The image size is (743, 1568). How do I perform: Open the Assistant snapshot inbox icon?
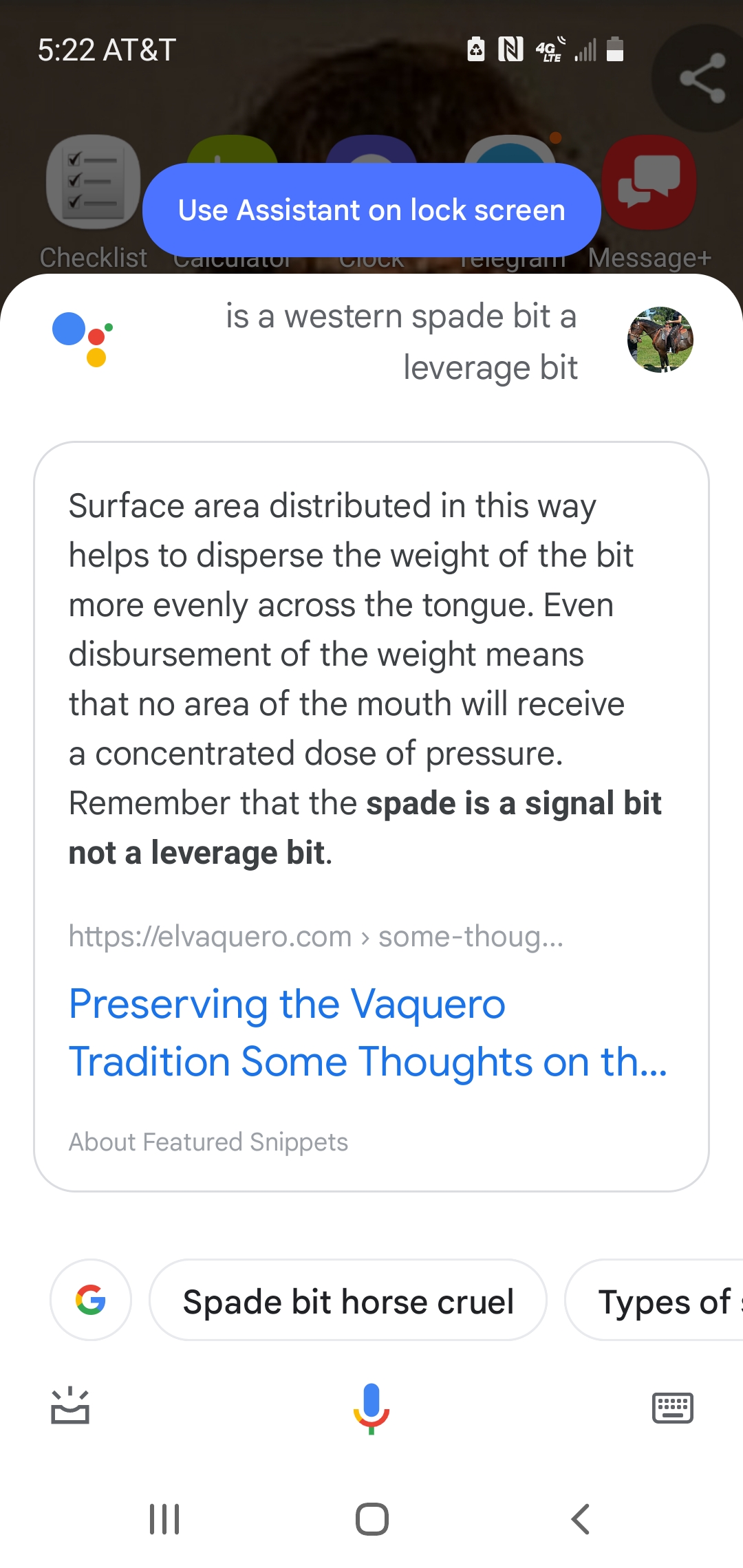(70, 1406)
